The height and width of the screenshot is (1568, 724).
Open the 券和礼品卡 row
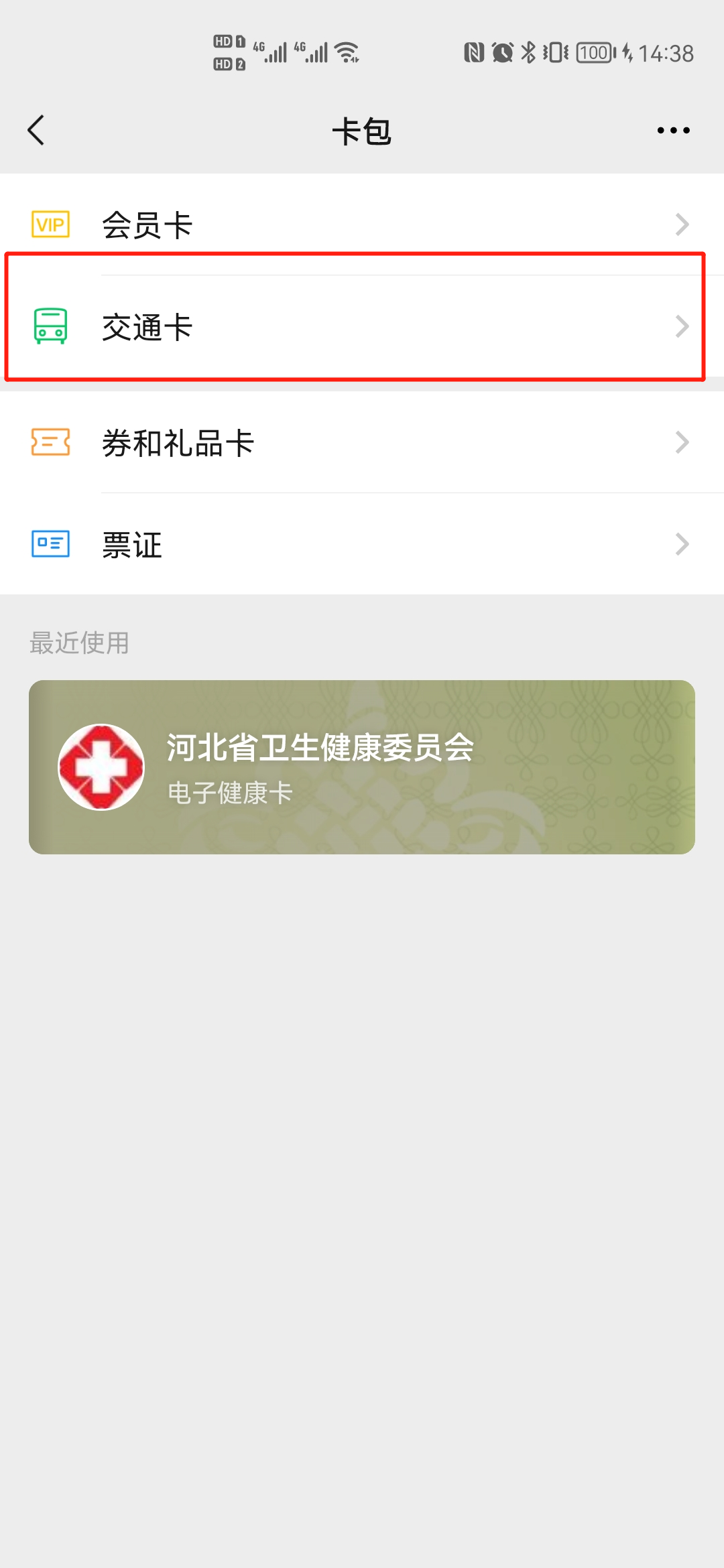[362, 442]
